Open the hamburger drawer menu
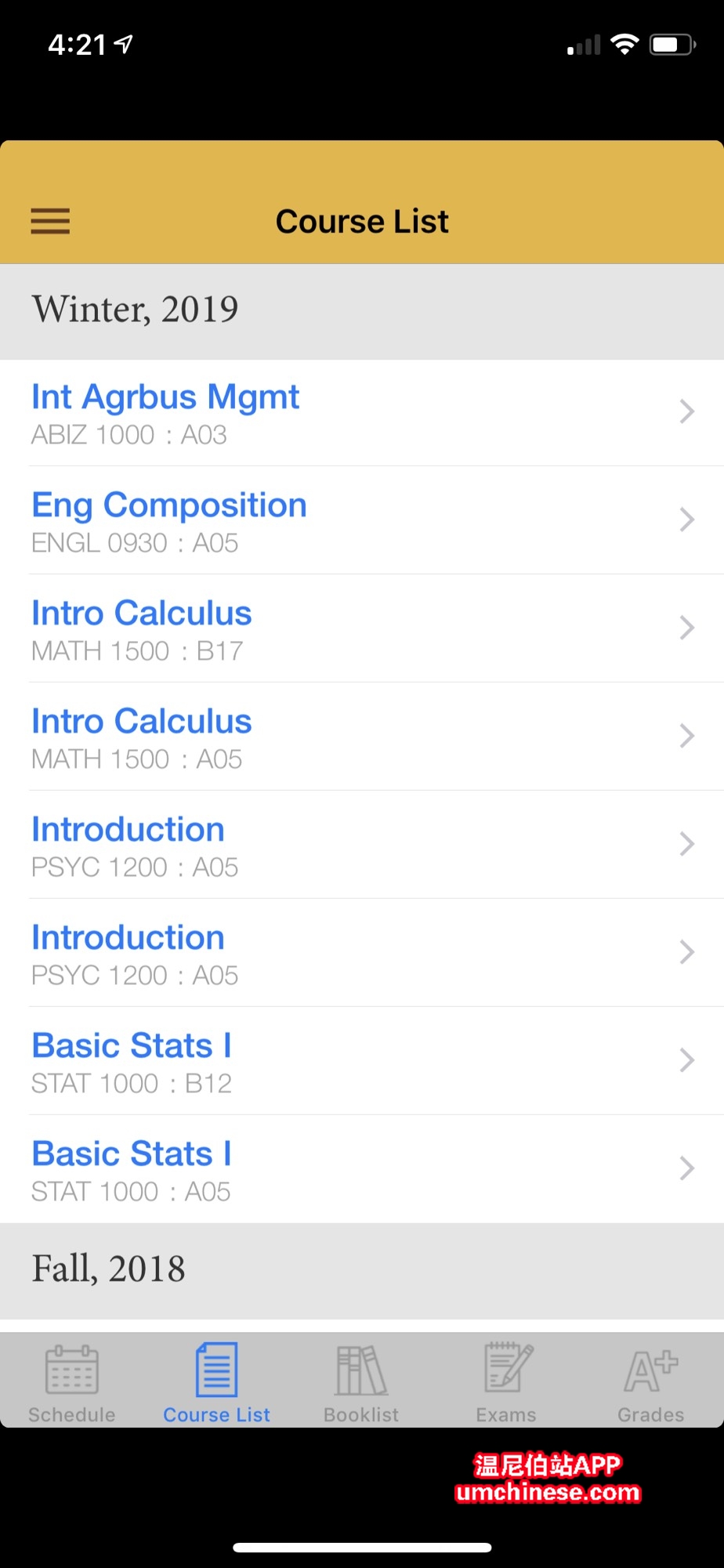 tap(50, 222)
